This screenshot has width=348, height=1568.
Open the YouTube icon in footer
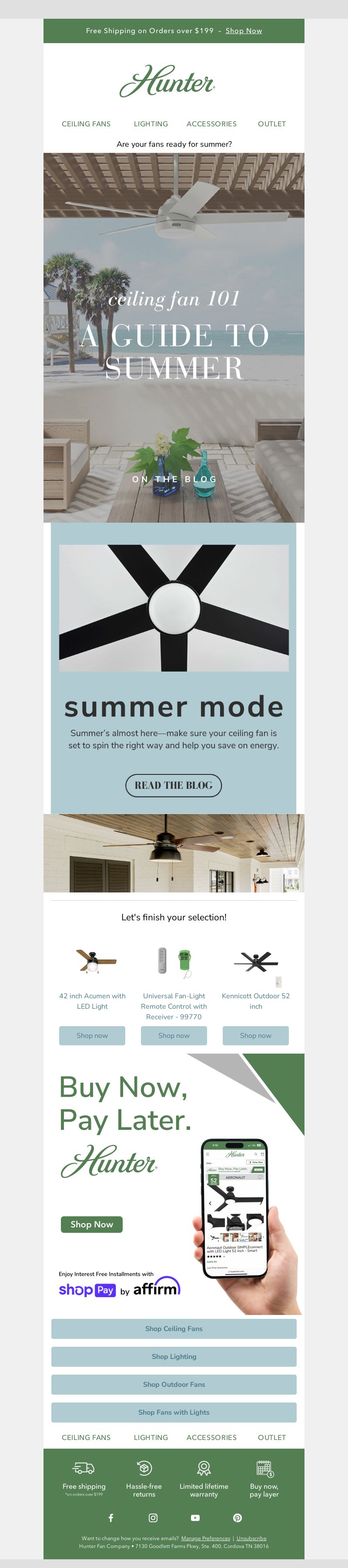(195, 1517)
